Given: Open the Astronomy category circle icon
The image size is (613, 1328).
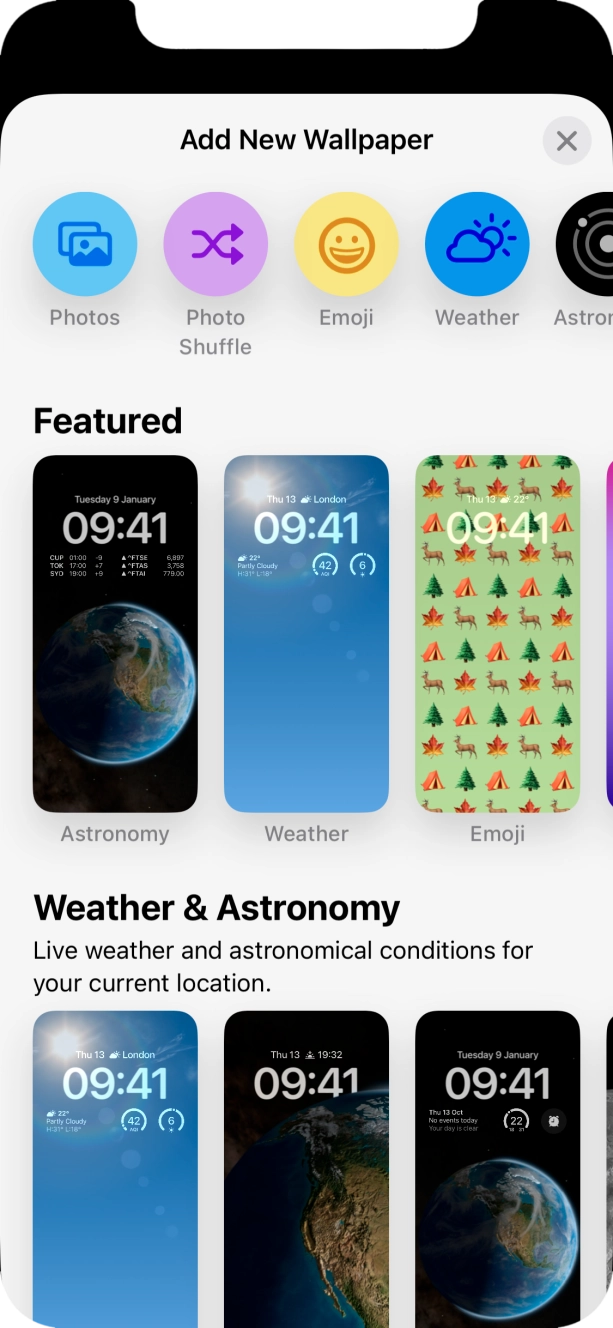Looking at the screenshot, I should click(585, 244).
